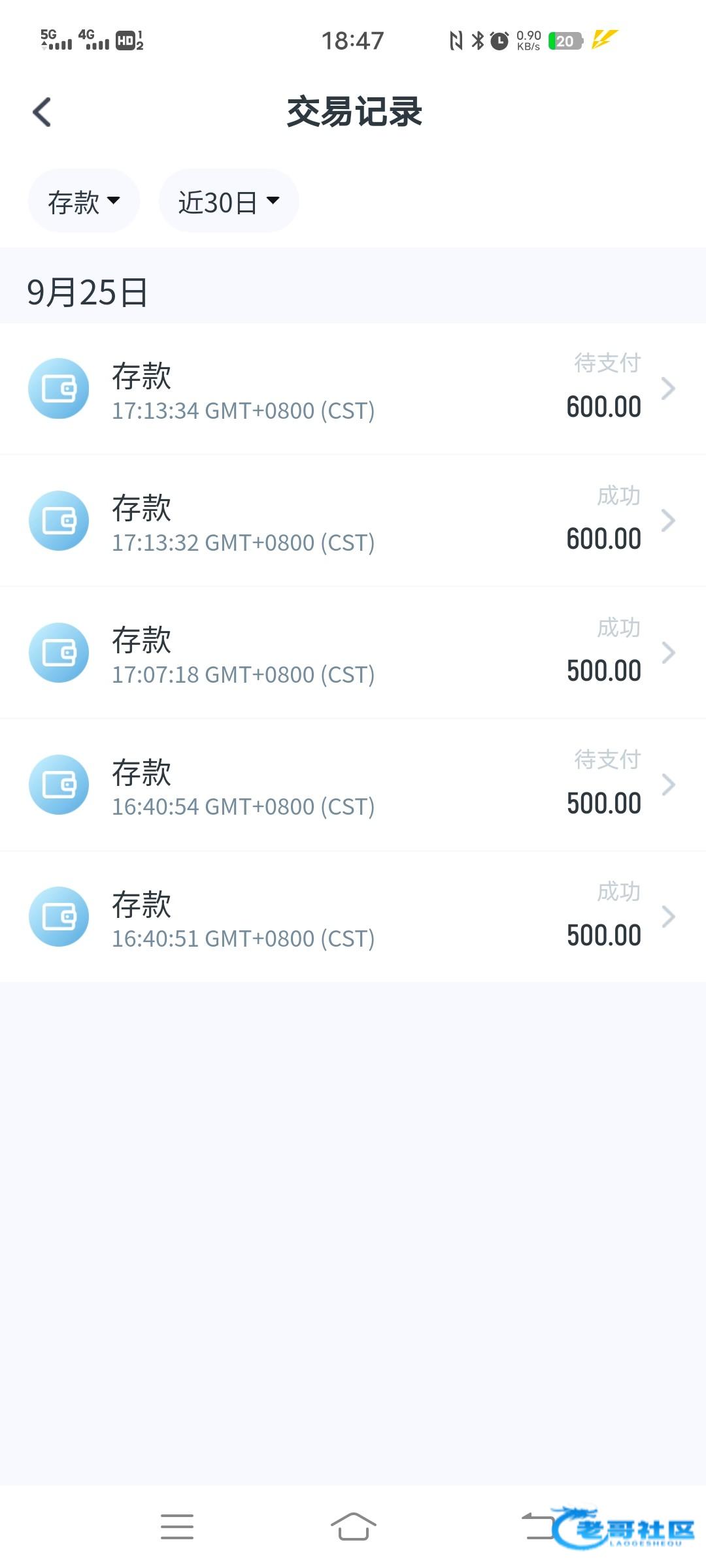This screenshot has height=1568, width=706.
Task: Tap the system home button
Action: tap(353, 1527)
